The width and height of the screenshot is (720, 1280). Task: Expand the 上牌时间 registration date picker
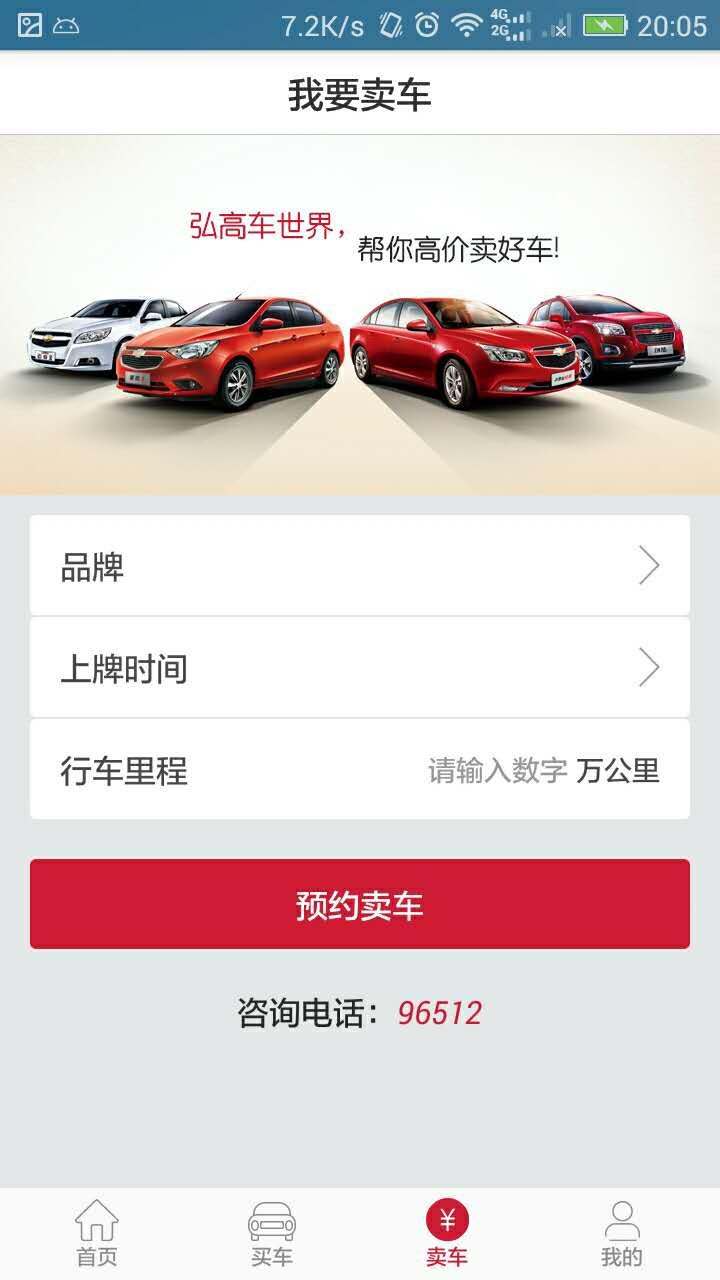point(360,666)
